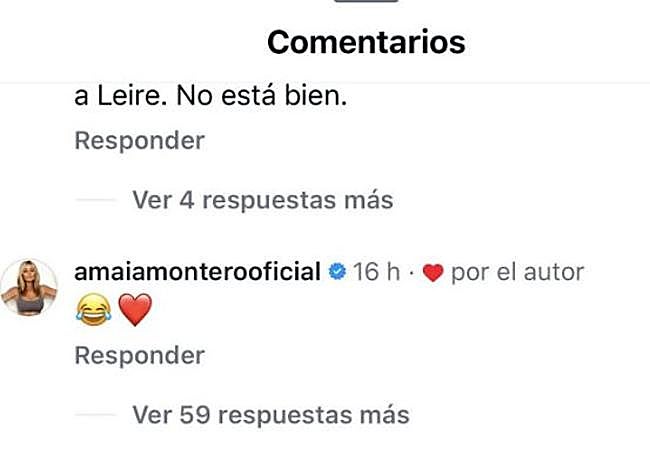Reply to the comment ending 'No está bien'
650x455 pixels.
coord(139,141)
